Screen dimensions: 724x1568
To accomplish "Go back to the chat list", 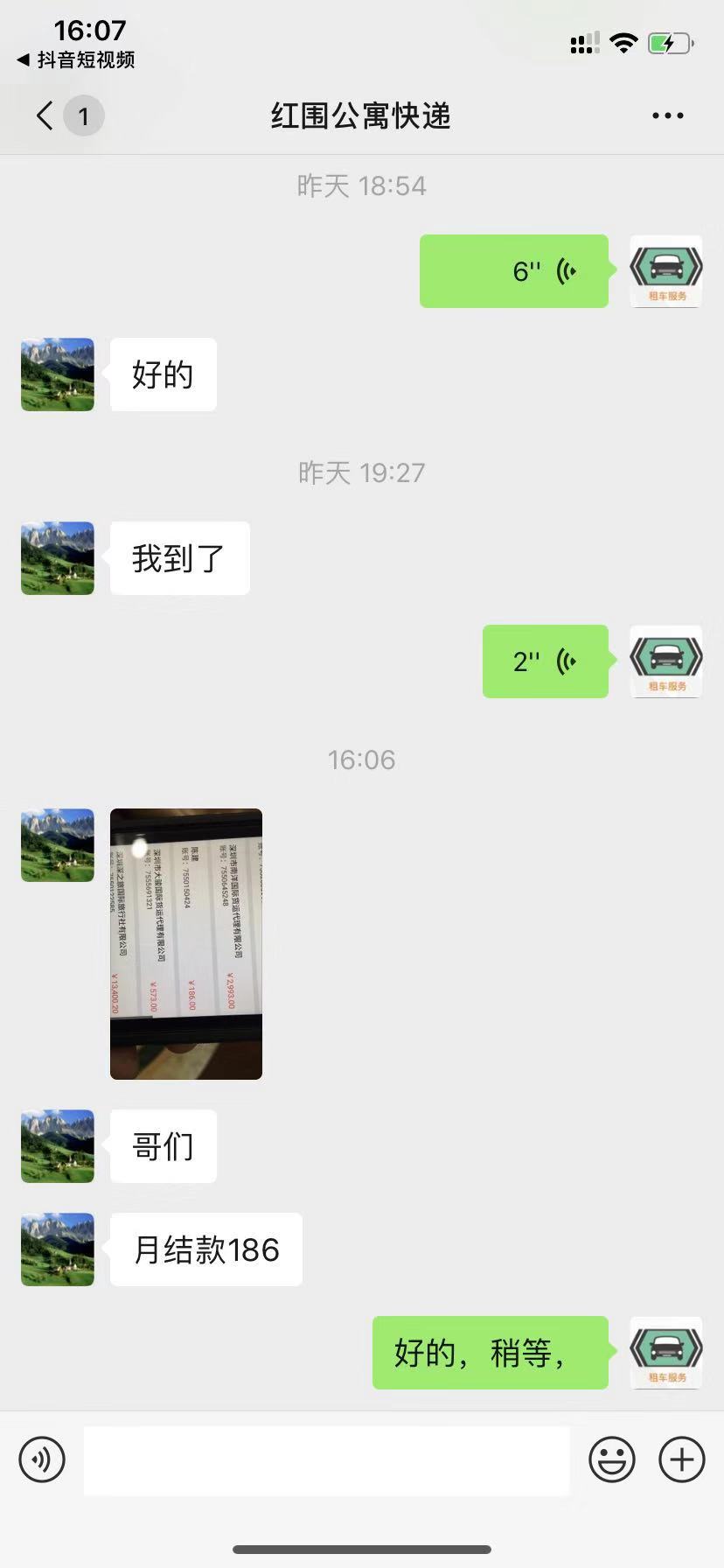I will [45, 115].
